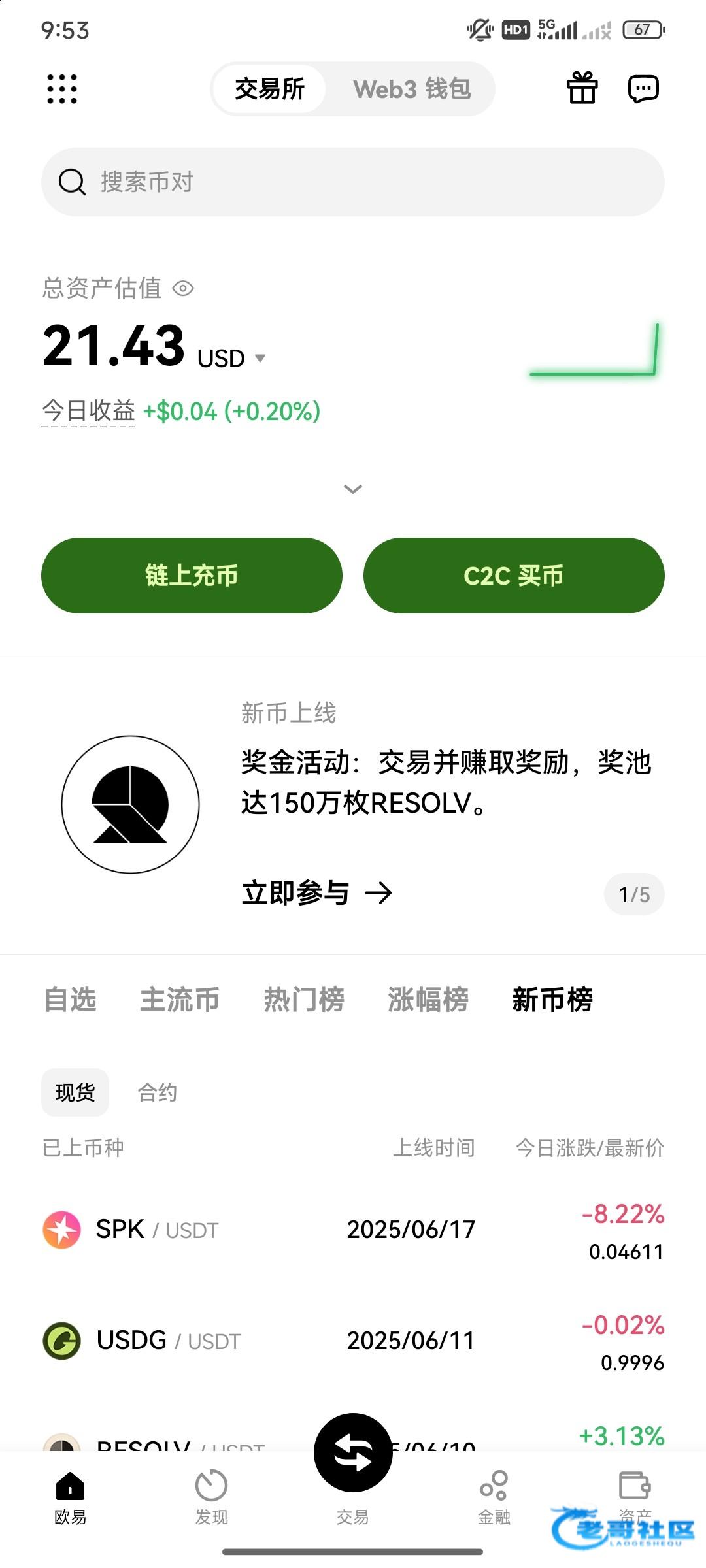Select 合约 filter chip
Viewport: 706px width, 1568px height.
157,1092
